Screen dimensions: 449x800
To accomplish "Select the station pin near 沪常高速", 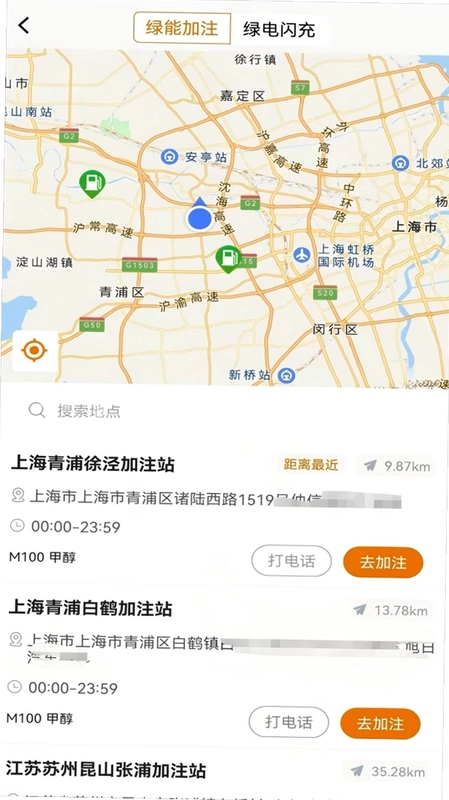I will [x=92, y=184].
